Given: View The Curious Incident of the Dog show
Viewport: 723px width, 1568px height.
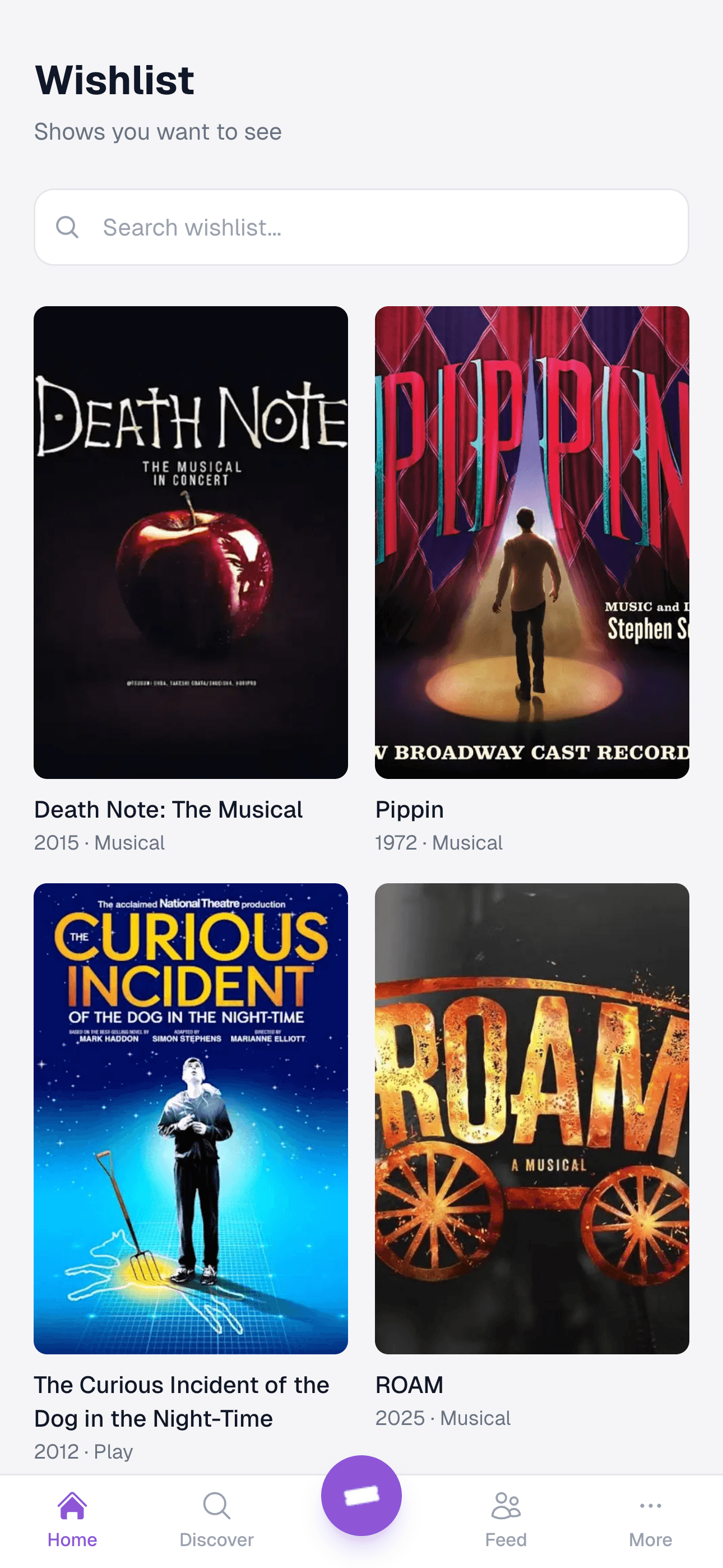Looking at the screenshot, I should tap(191, 1118).
